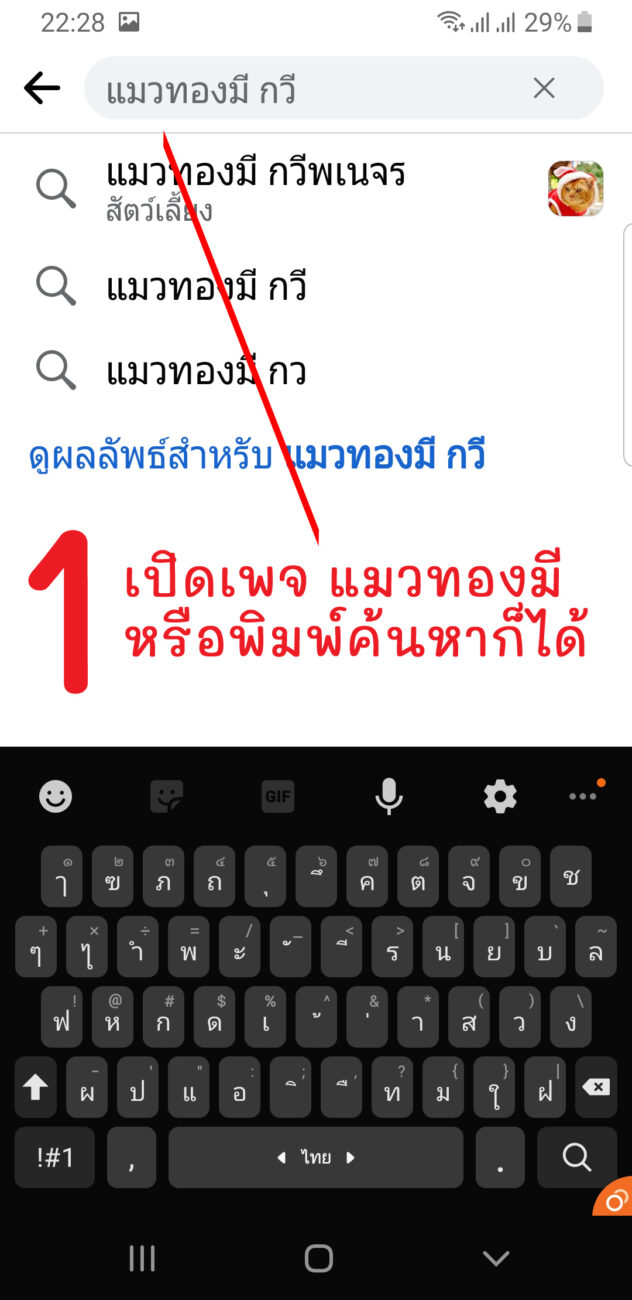Edit the search field text
The height and width of the screenshot is (1300, 632).
[300, 89]
